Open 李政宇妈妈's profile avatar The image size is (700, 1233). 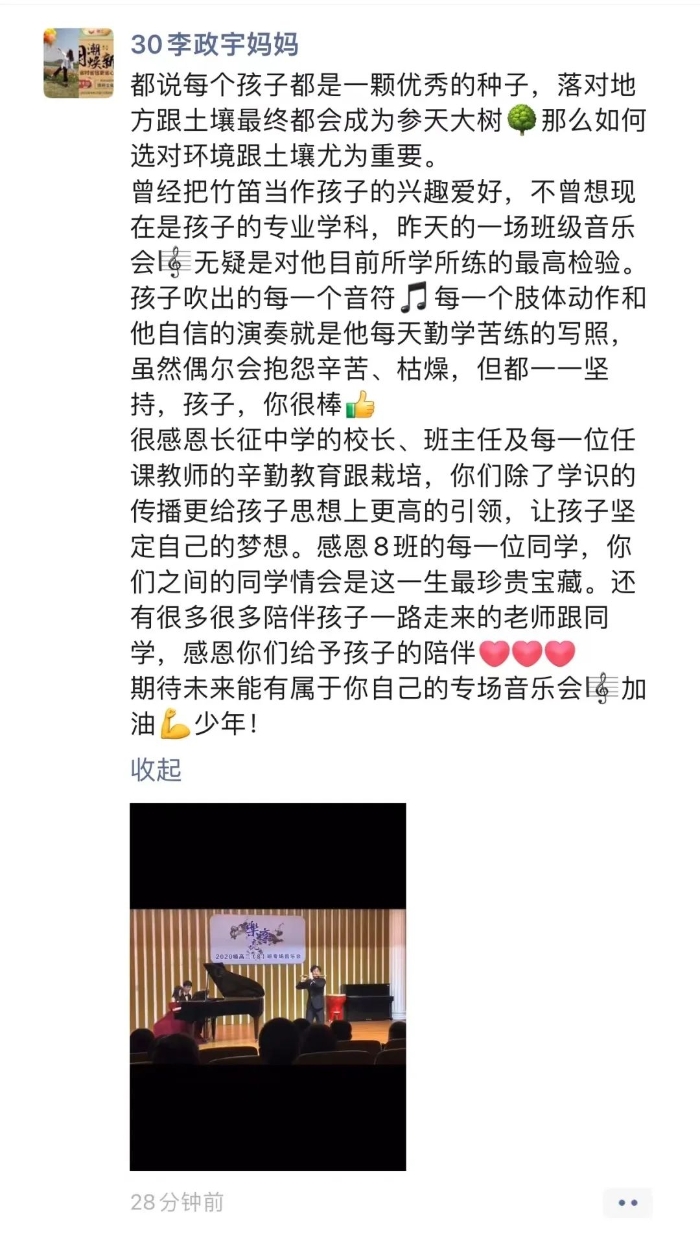click(x=78, y=63)
